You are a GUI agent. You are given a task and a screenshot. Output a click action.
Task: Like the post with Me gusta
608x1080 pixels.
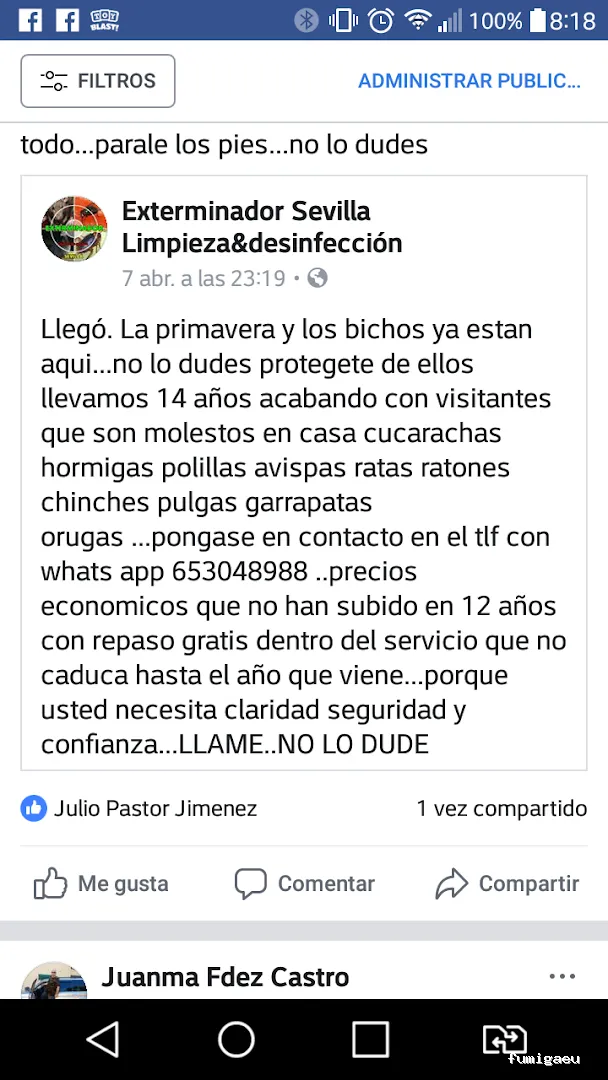tap(102, 884)
